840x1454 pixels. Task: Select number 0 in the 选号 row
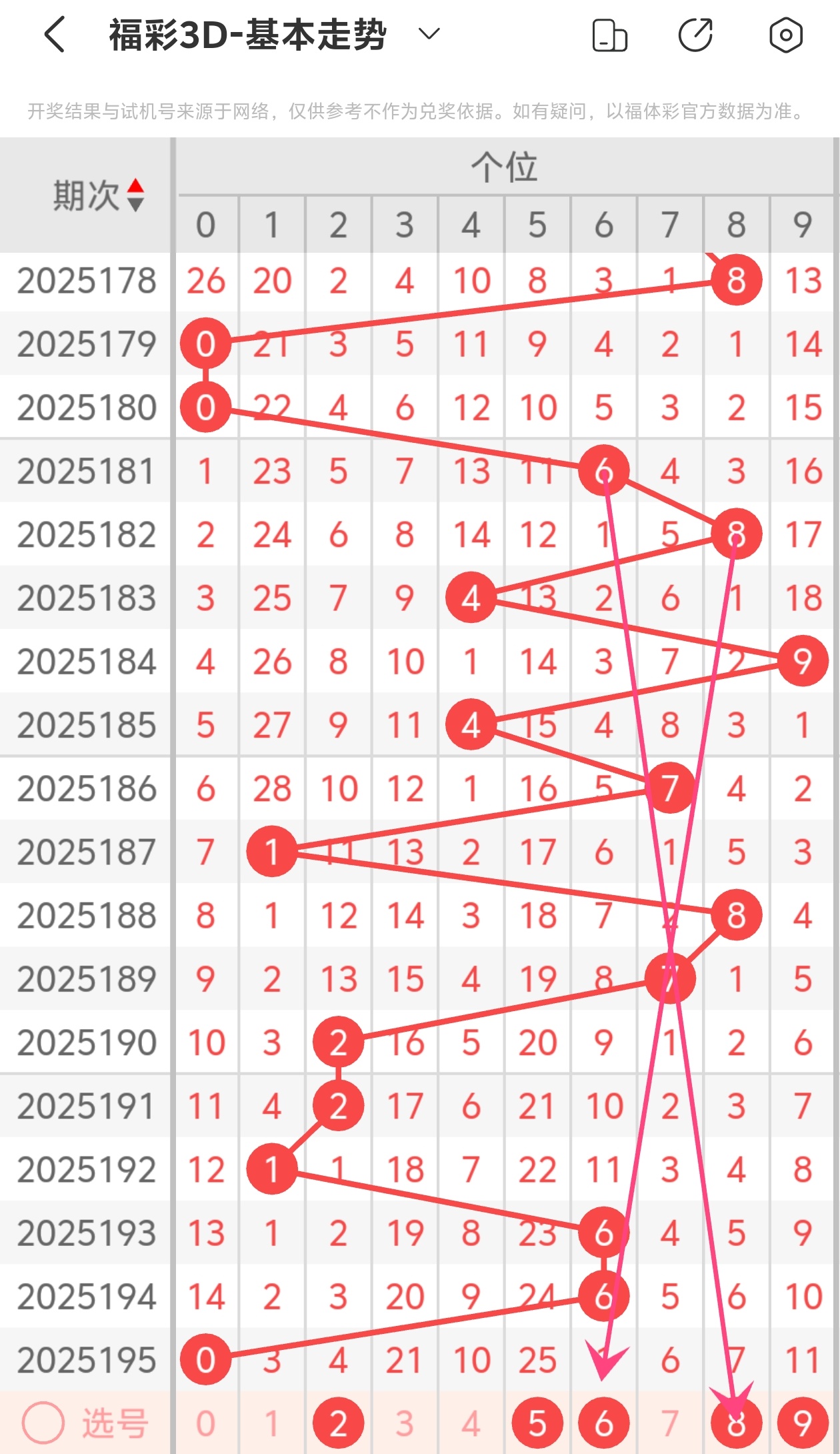(205, 1424)
